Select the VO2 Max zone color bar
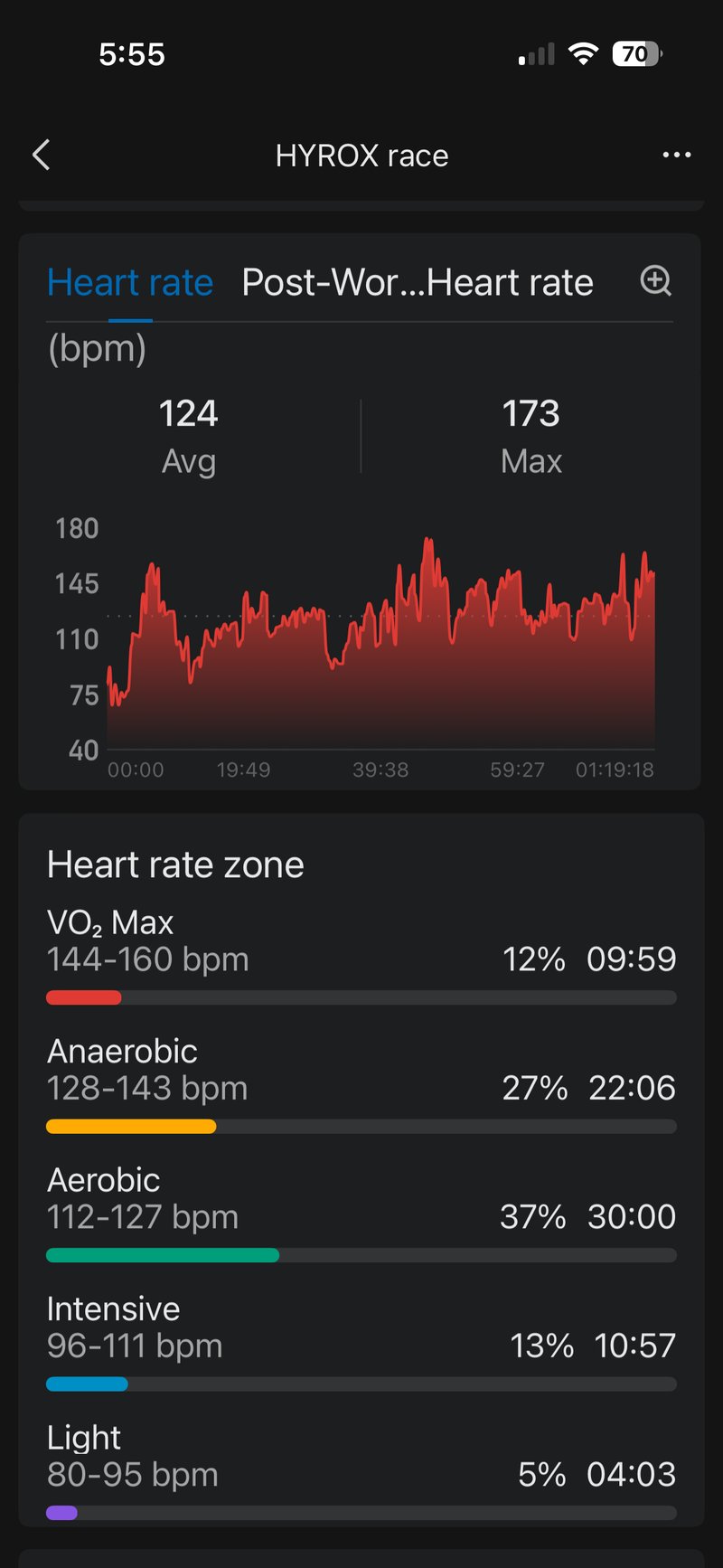Screen dimensions: 723x1568 [x=83, y=997]
